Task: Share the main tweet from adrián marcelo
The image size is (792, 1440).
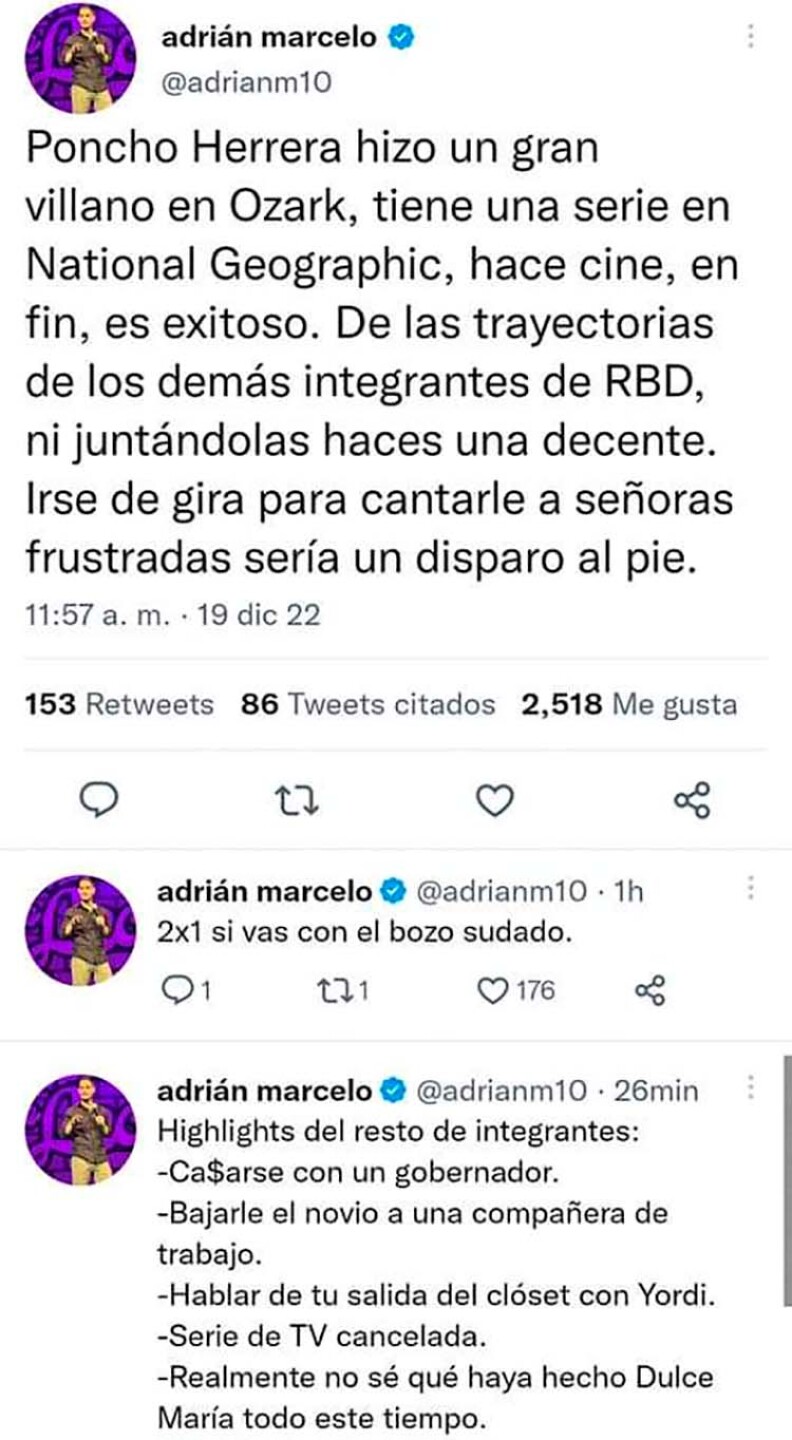Action: (x=691, y=799)
